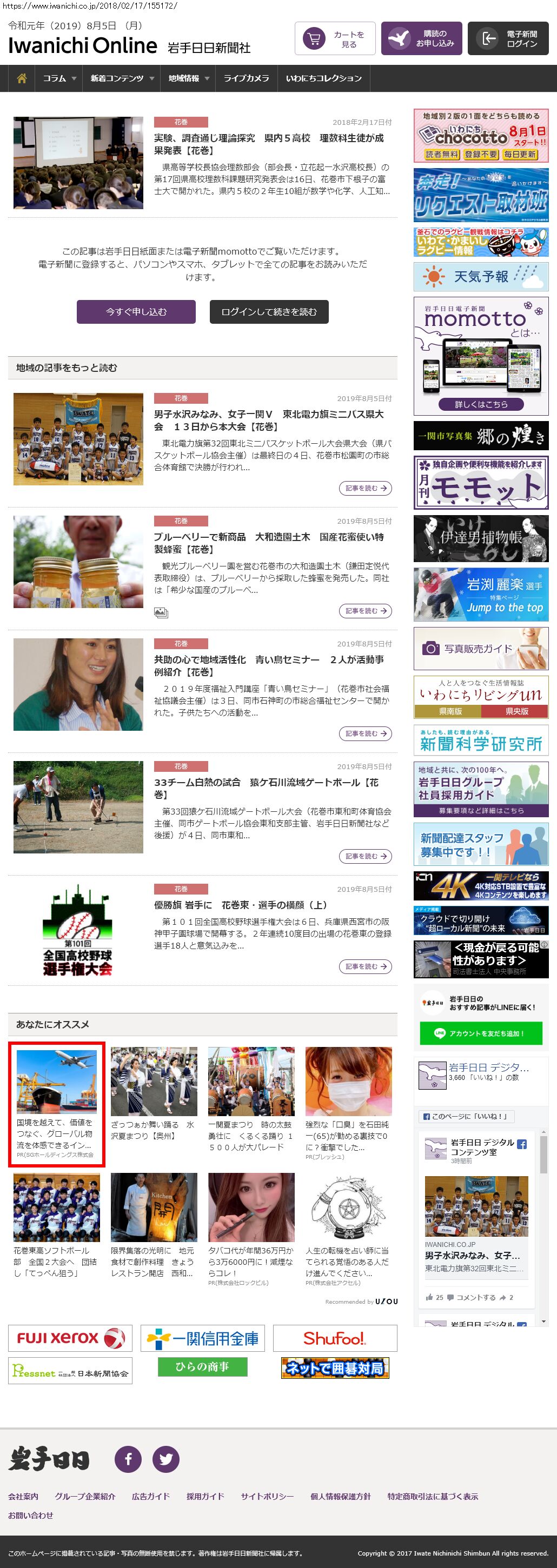Open the ブルーベリー国産花蜜 article headline
This screenshot has height=1568, width=557.
click(x=268, y=543)
